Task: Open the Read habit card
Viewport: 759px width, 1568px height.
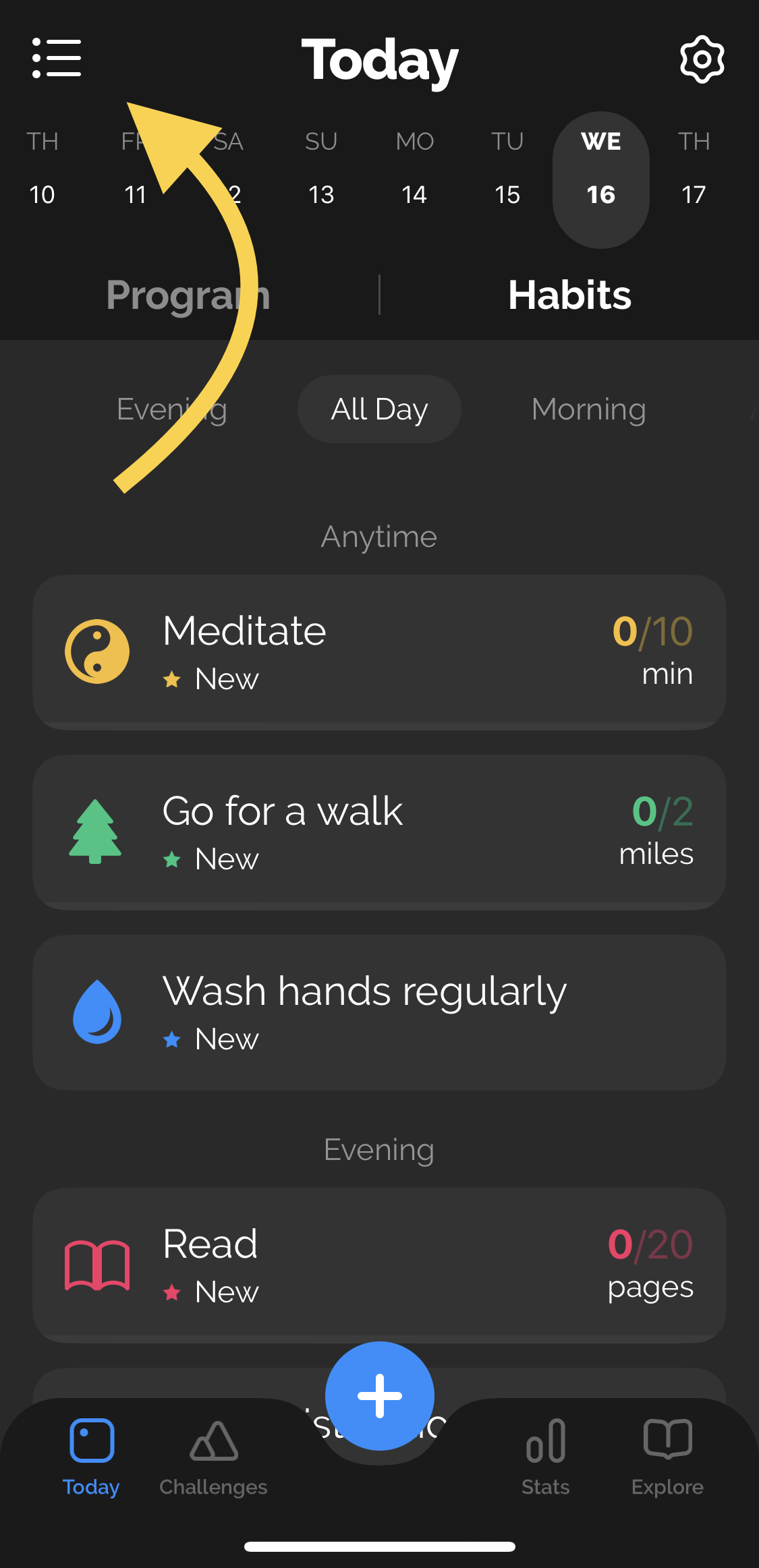Action: 379,1265
